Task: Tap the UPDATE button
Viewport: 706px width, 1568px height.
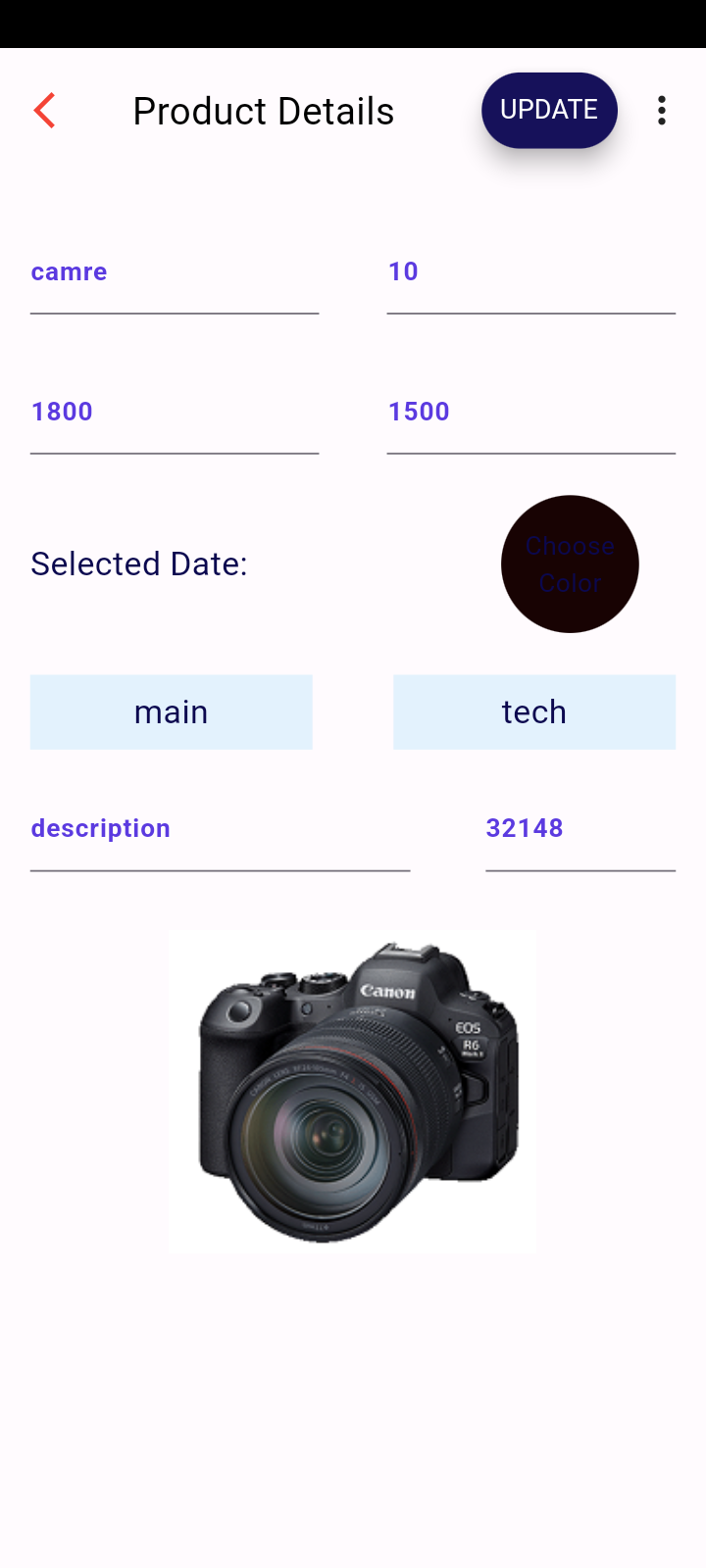Action: point(549,110)
